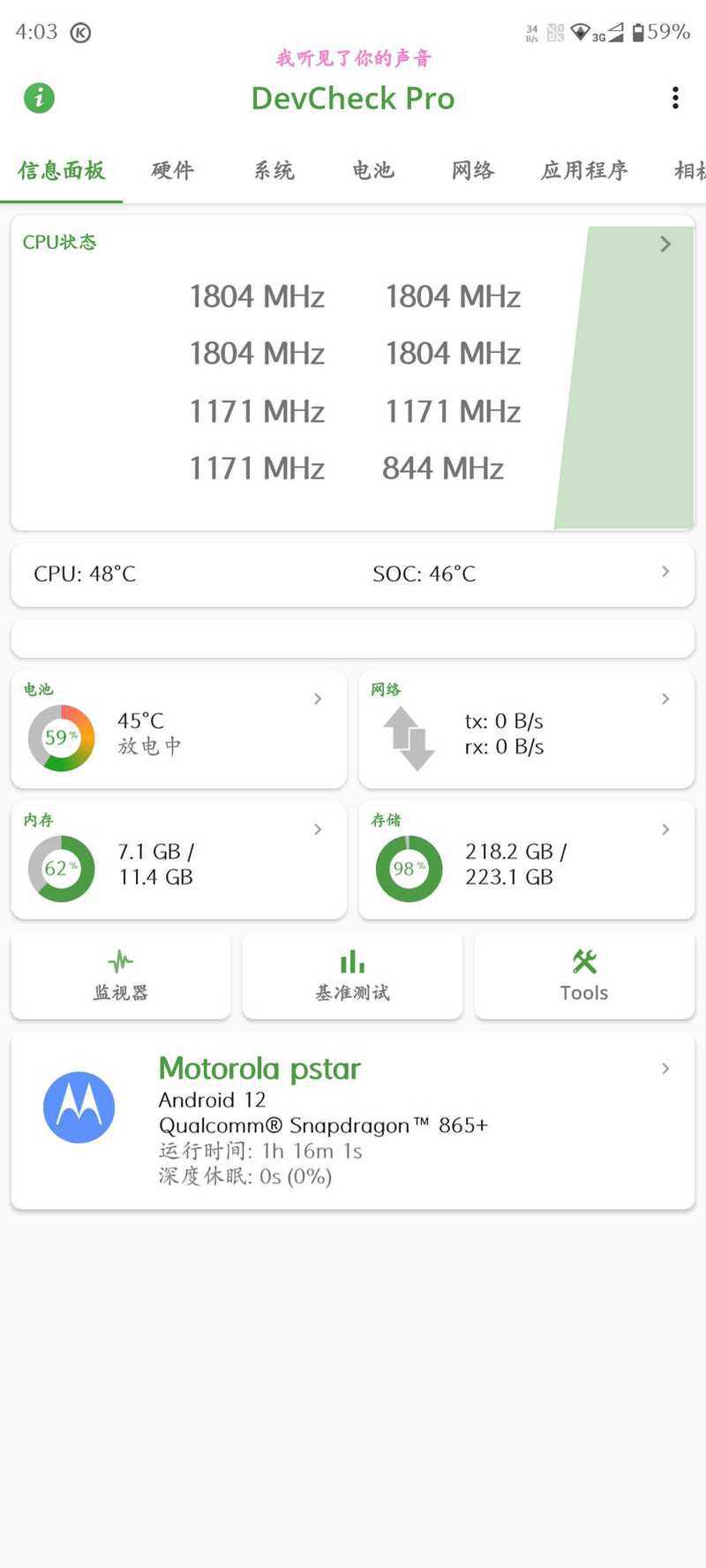Start the 基准测试 benchmark
The height and width of the screenshot is (1568, 706).
pos(352,975)
